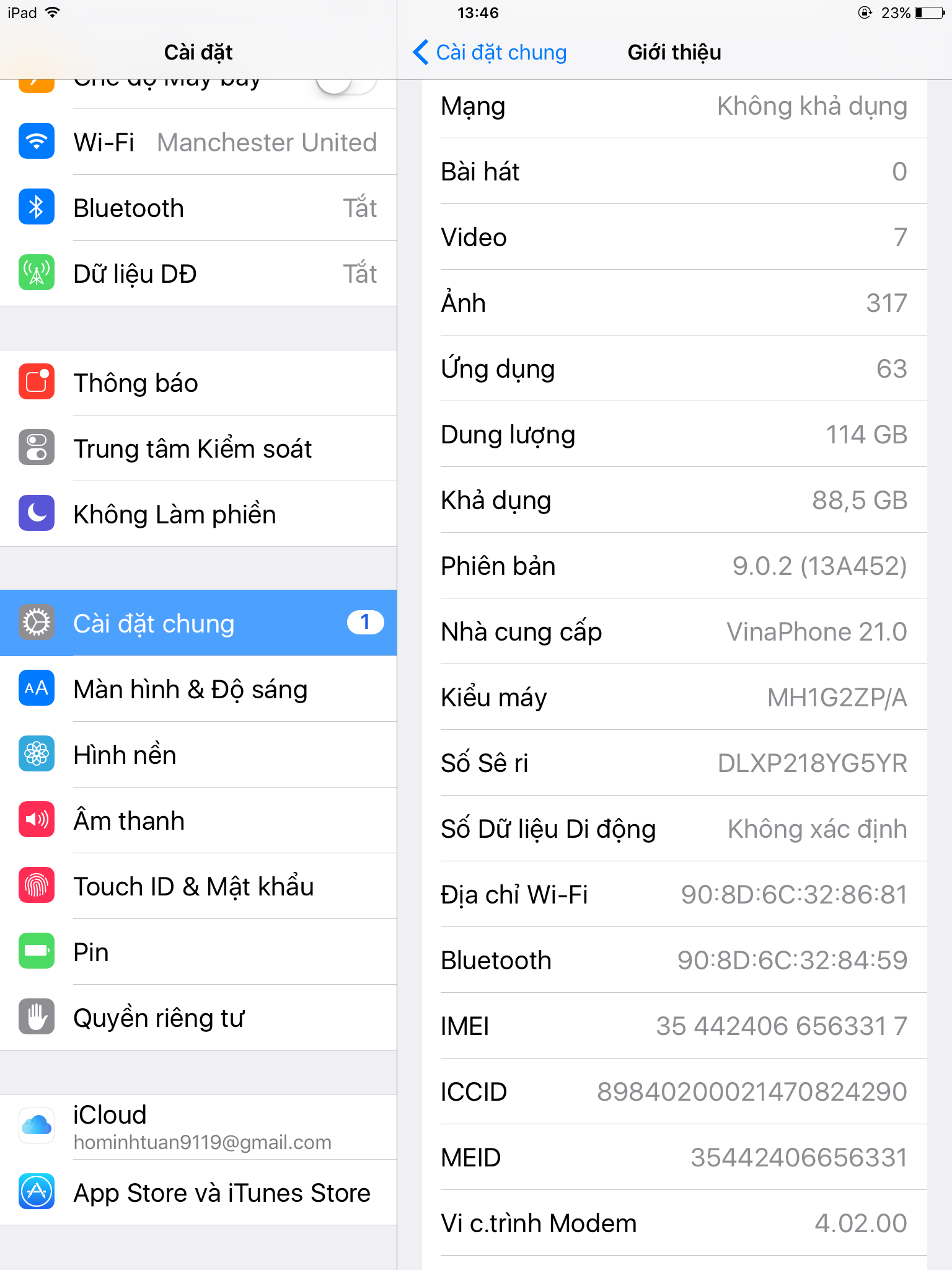Viewport: 952px width, 1270px height.
Task: Go back to Cài đặt chung
Action: [x=490, y=53]
